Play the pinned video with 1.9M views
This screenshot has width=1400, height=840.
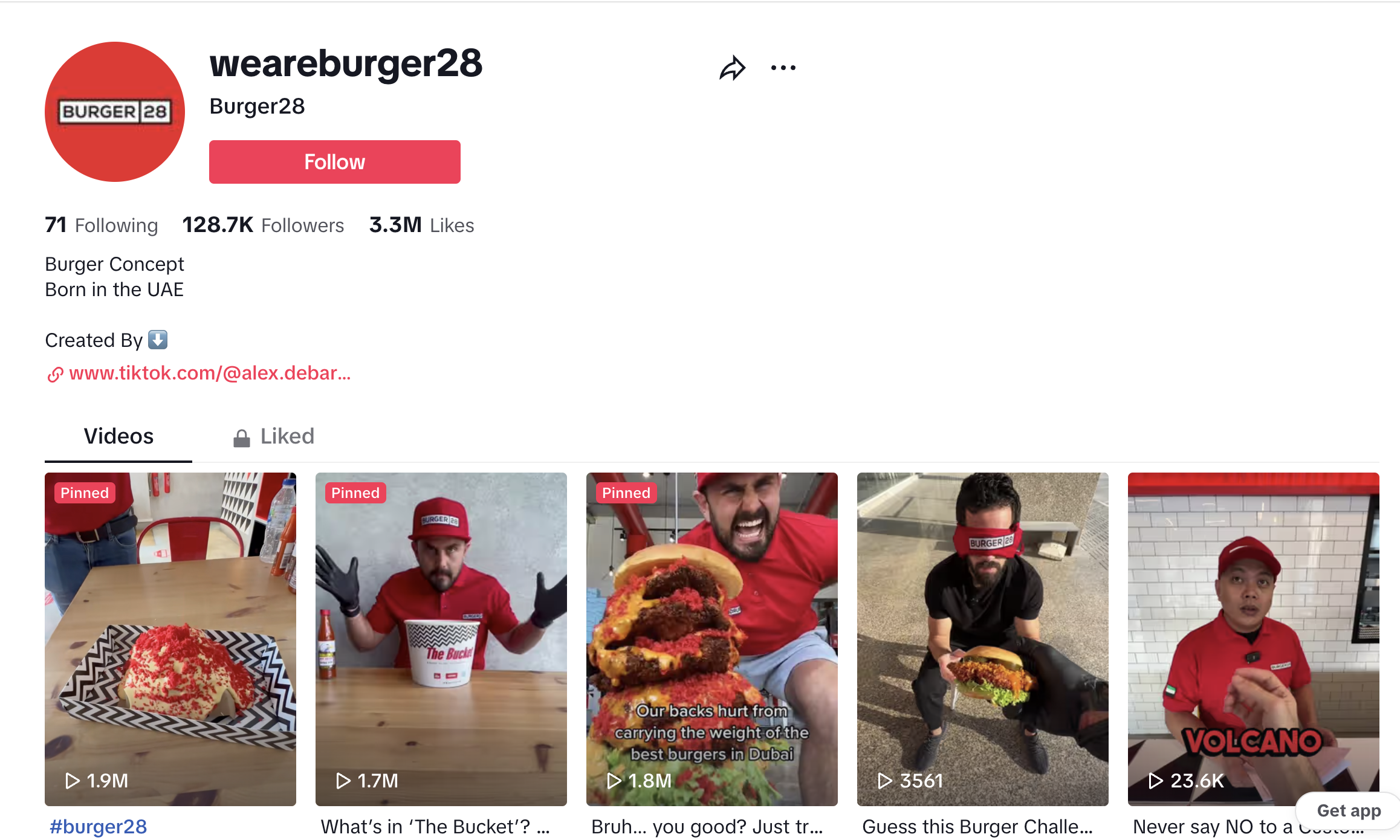click(170, 638)
